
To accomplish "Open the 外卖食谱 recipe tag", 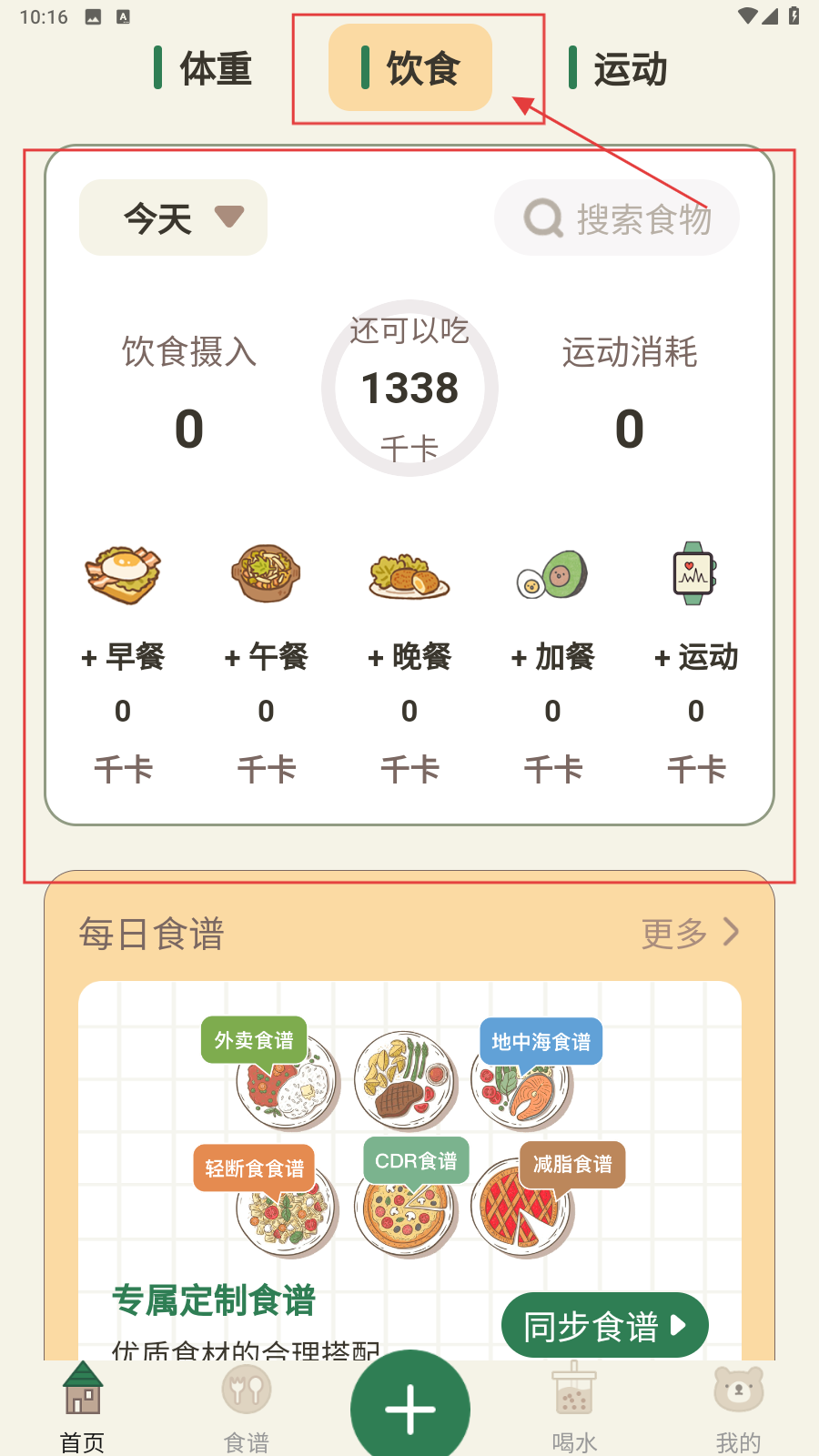I will tap(254, 1040).
